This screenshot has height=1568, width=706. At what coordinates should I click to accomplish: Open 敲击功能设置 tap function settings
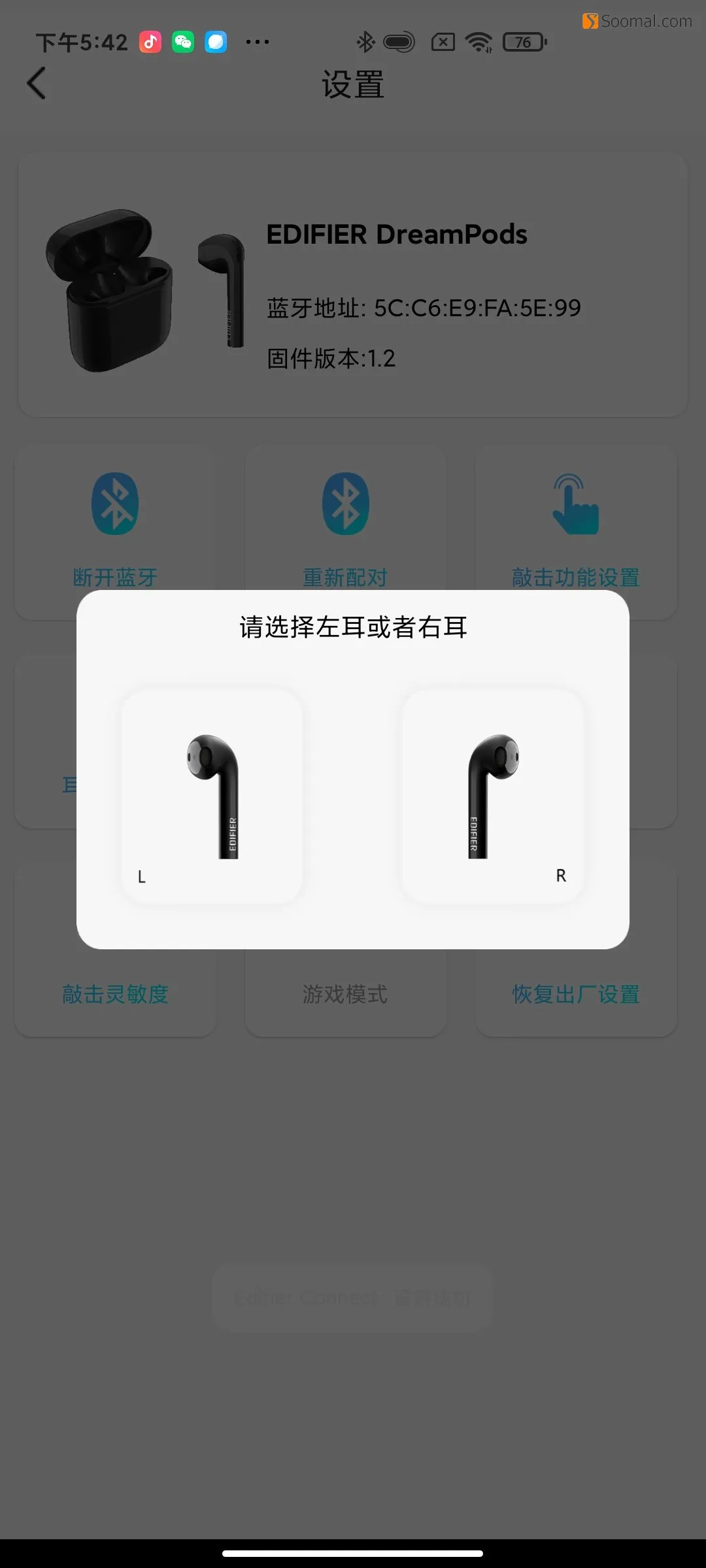(575, 523)
